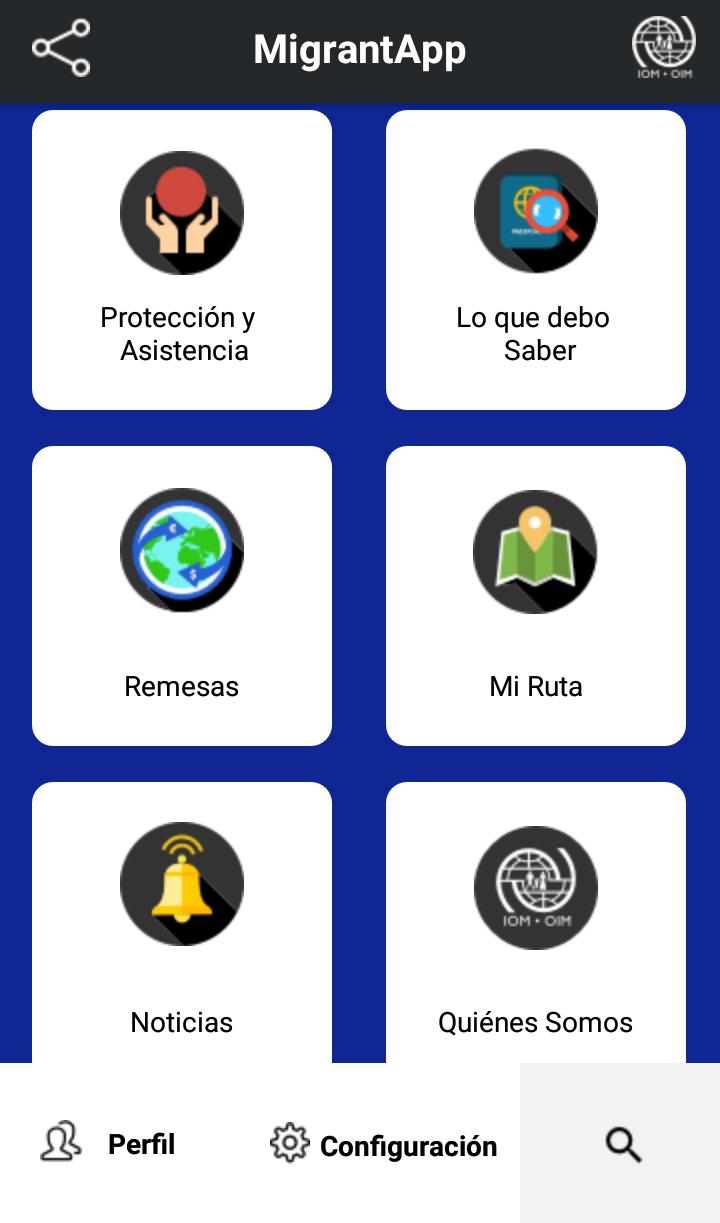Open Lo que debo Saber section

[536, 260]
